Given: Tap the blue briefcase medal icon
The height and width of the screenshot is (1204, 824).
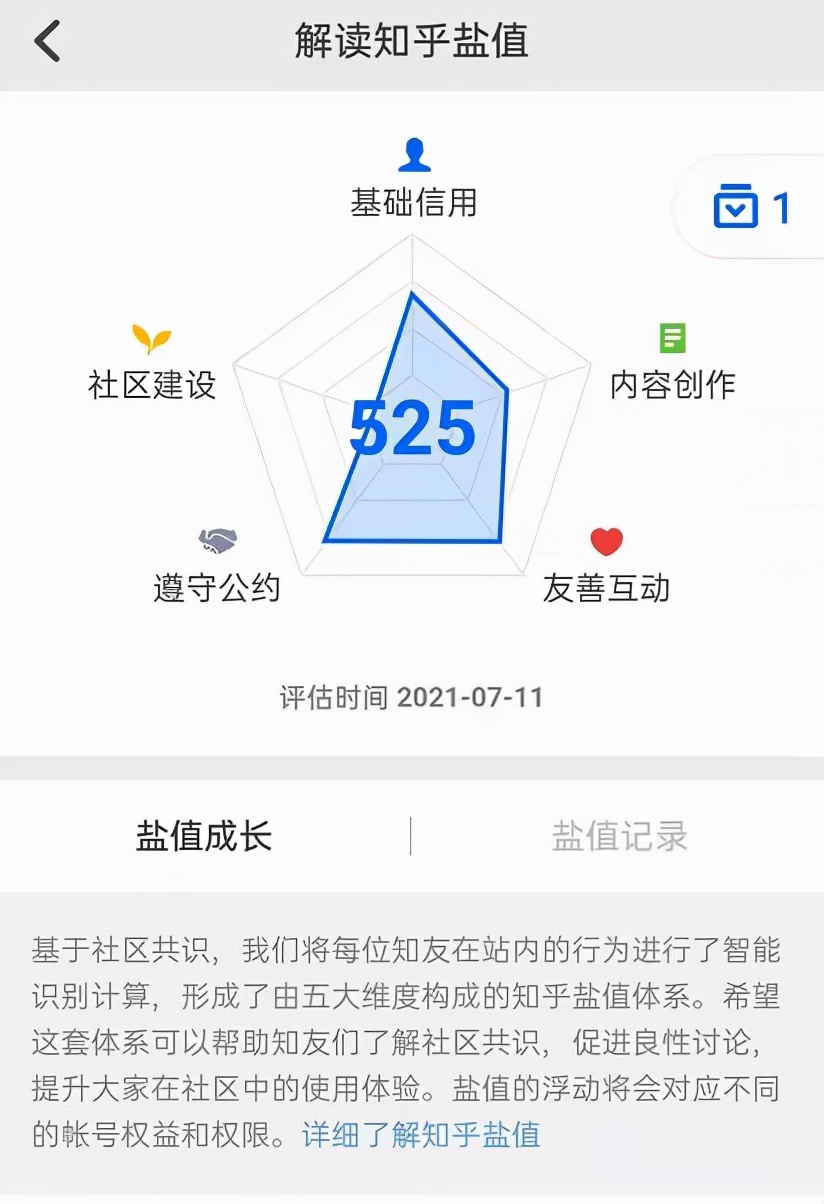Looking at the screenshot, I should [x=737, y=205].
